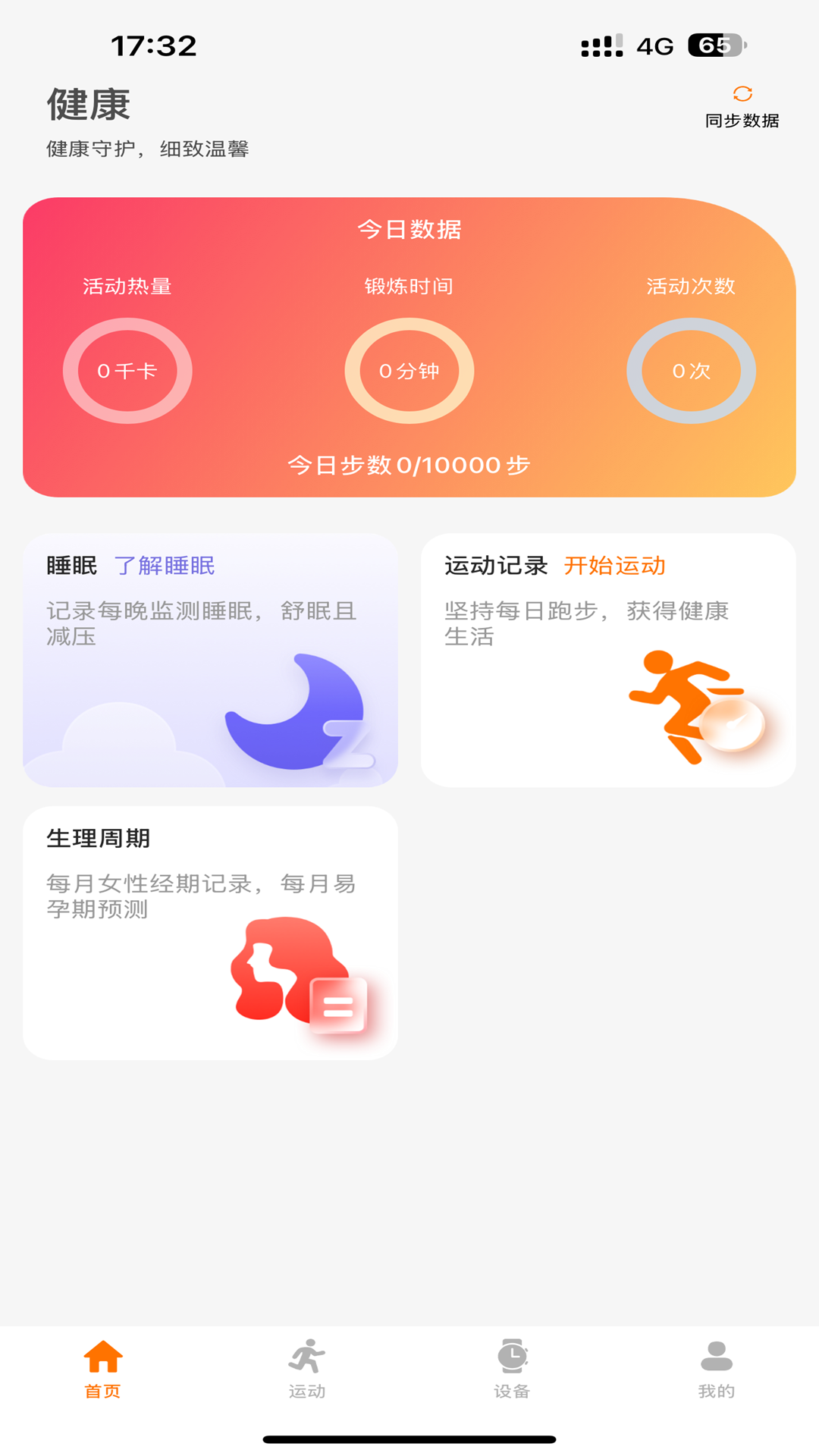
Task: Tap the 活动次数 activity count ring
Action: 691,371
